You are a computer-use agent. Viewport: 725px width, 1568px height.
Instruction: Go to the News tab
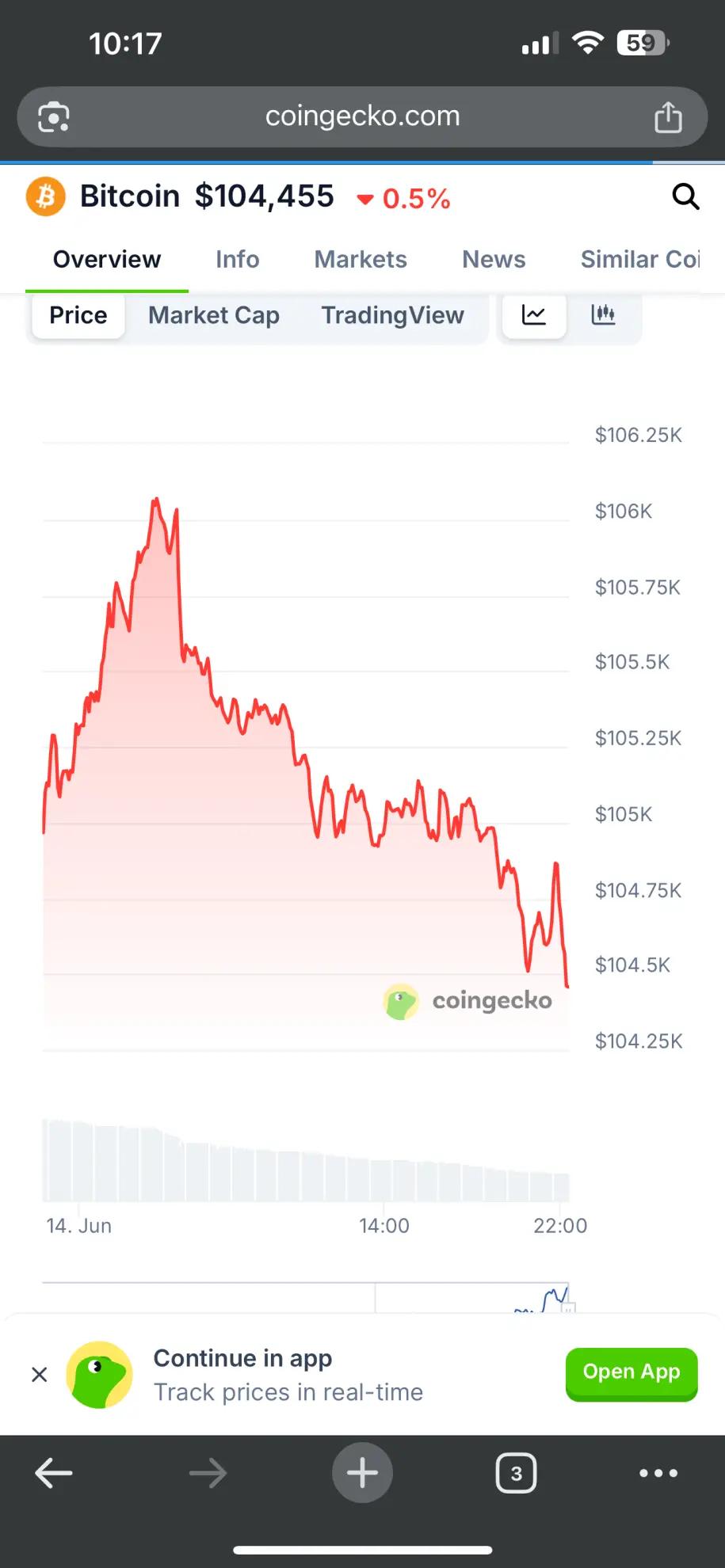pos(494,260)
